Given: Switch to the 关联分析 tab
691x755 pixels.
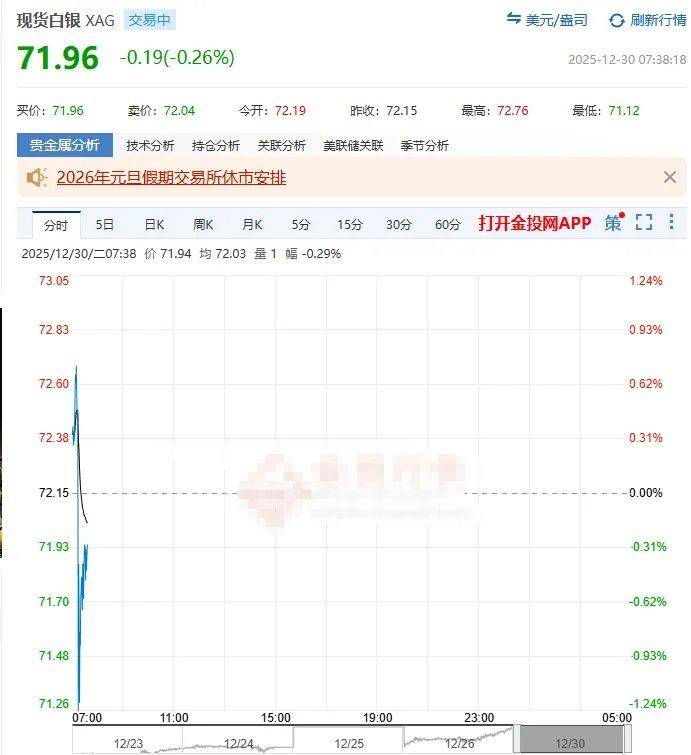Looking at the screenshot, I should (x=281, y=145).
